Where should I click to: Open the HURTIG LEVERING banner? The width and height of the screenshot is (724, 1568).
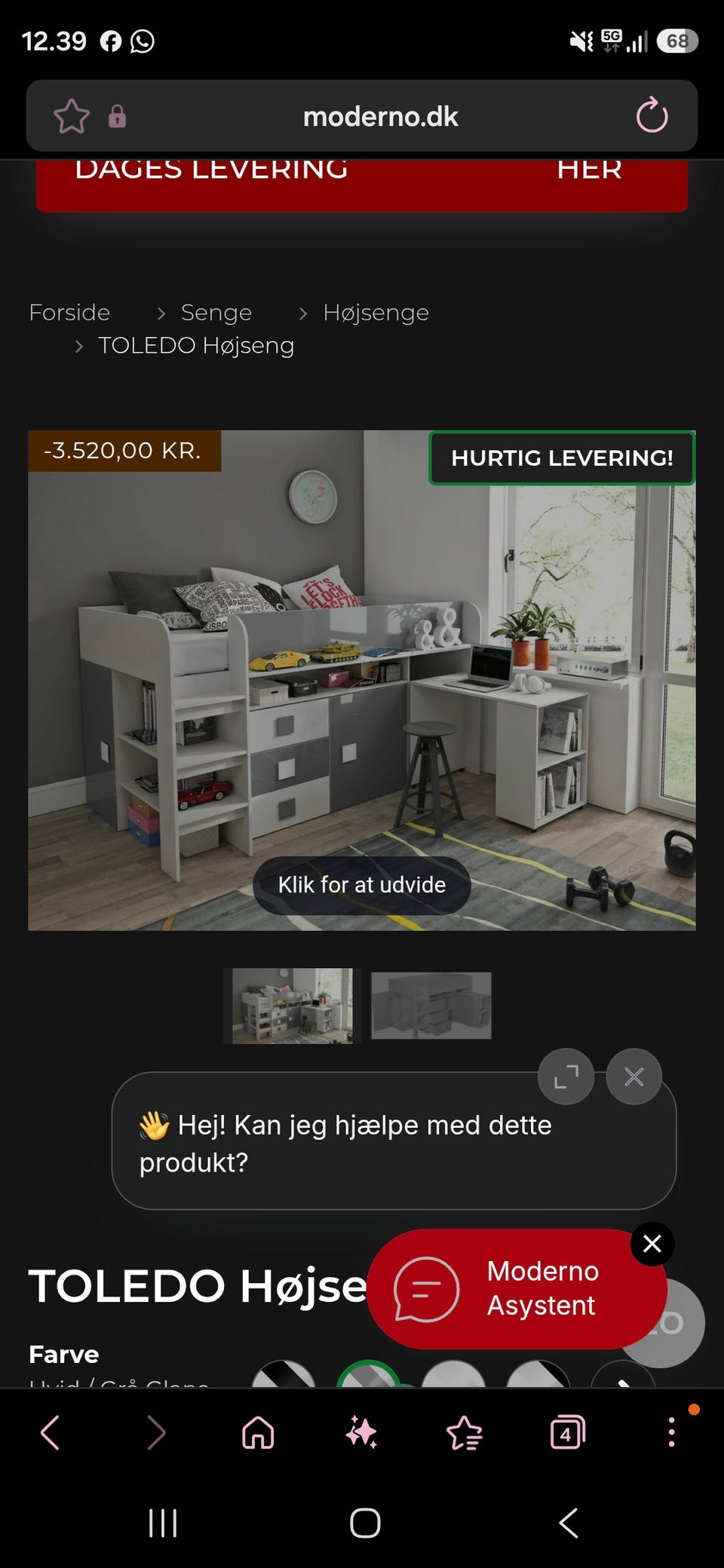[561, 458]
